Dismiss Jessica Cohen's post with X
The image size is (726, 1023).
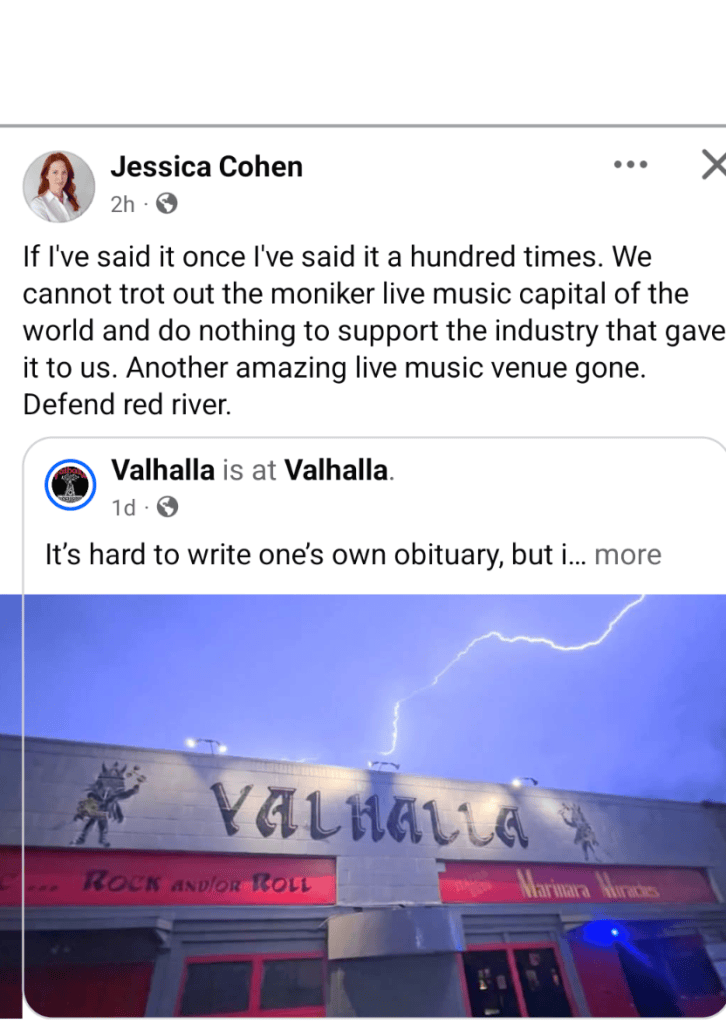pyautogui.click(x=714, y=164)
